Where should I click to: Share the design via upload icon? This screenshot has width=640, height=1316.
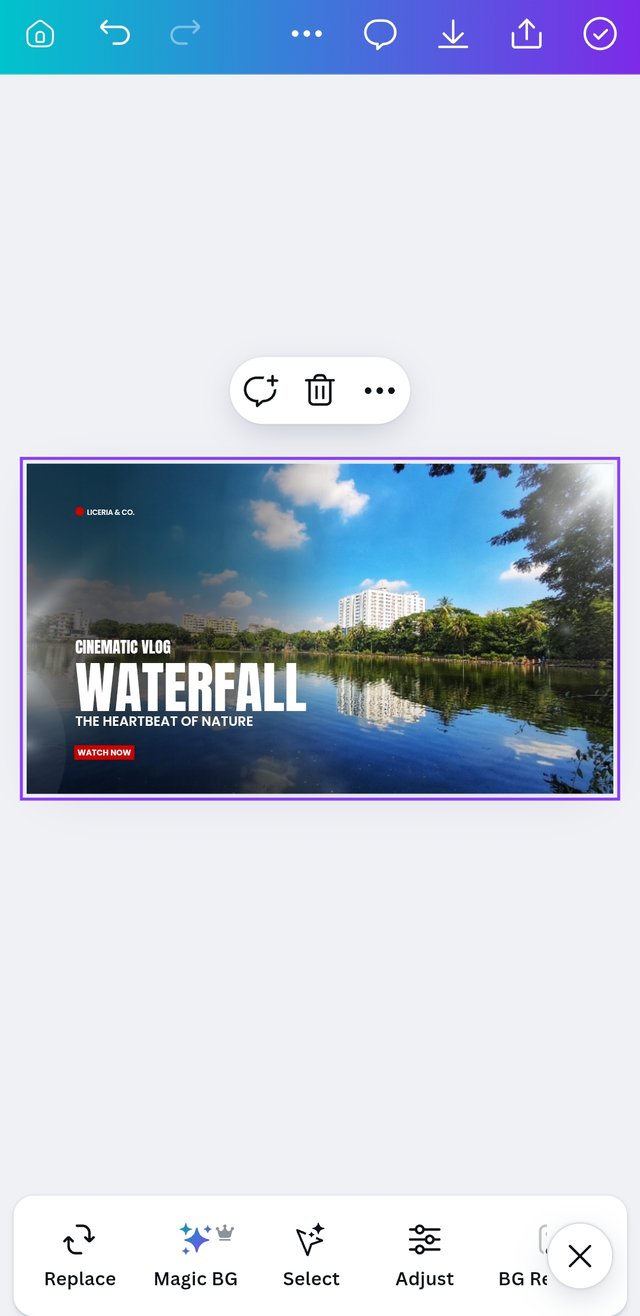pyautogui.click(x=526, y=34)
